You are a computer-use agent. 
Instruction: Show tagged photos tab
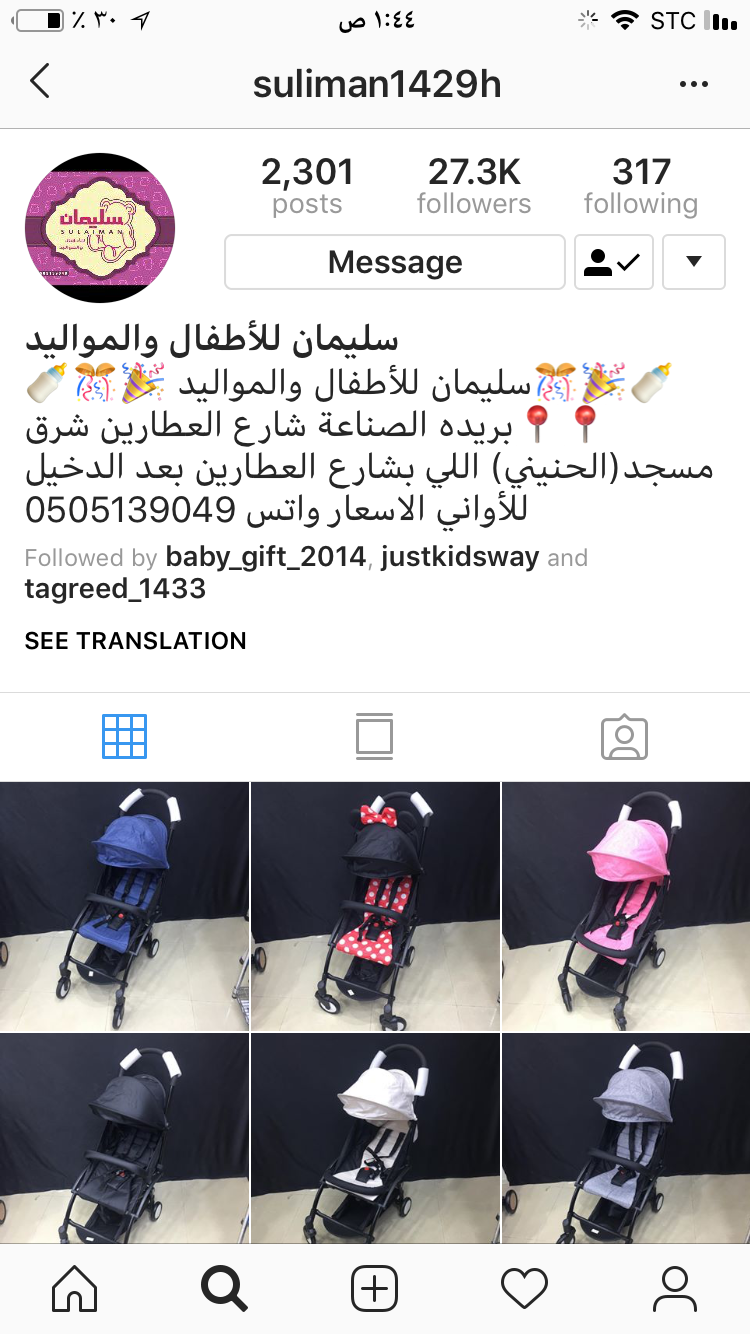pyautogui.click(x=624, y=737)
